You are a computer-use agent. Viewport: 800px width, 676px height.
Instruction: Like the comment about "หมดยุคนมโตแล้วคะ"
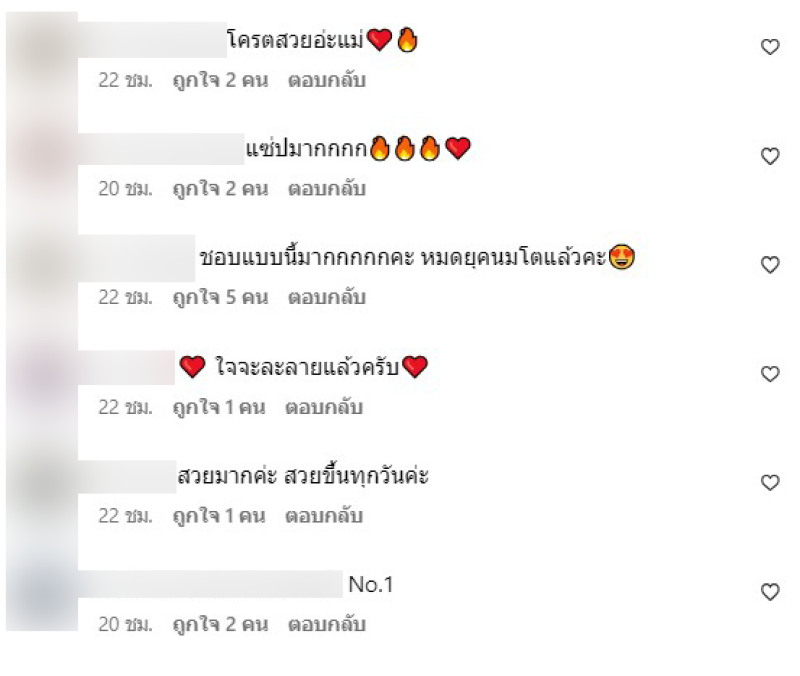[770, 265]
